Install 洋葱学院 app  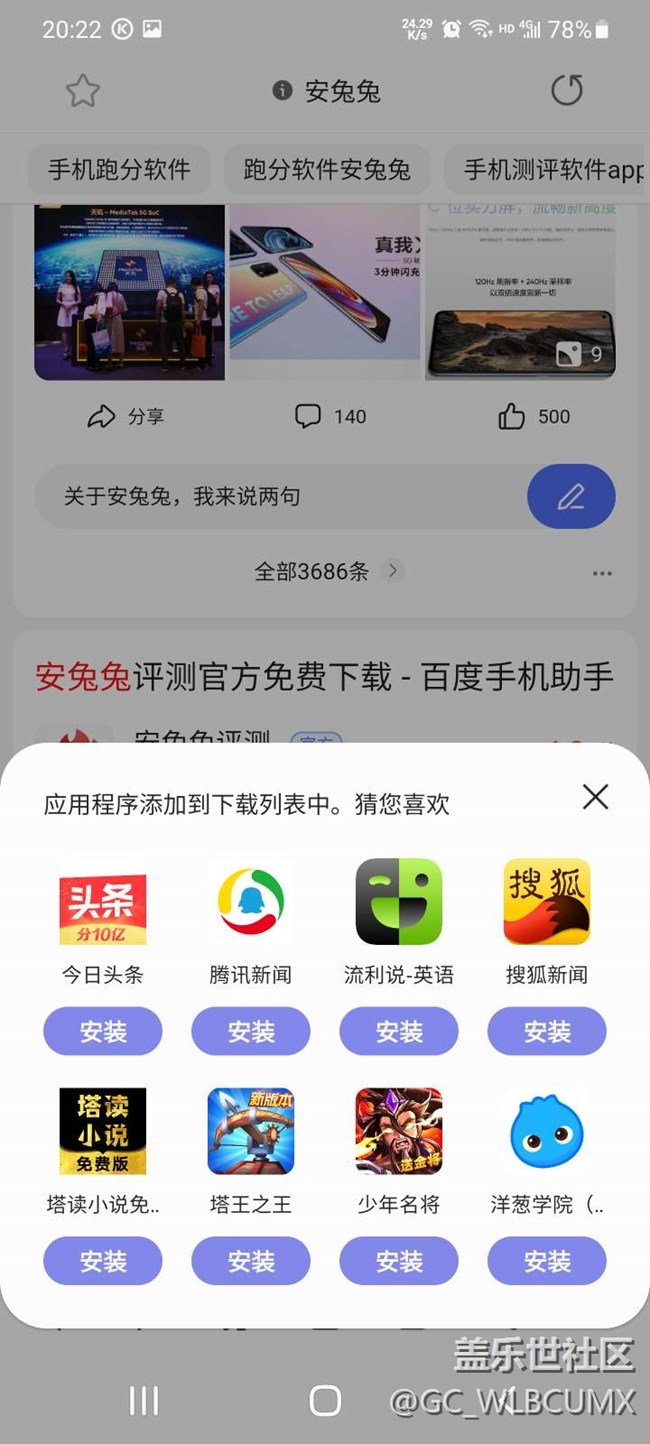click(547, 1261)
